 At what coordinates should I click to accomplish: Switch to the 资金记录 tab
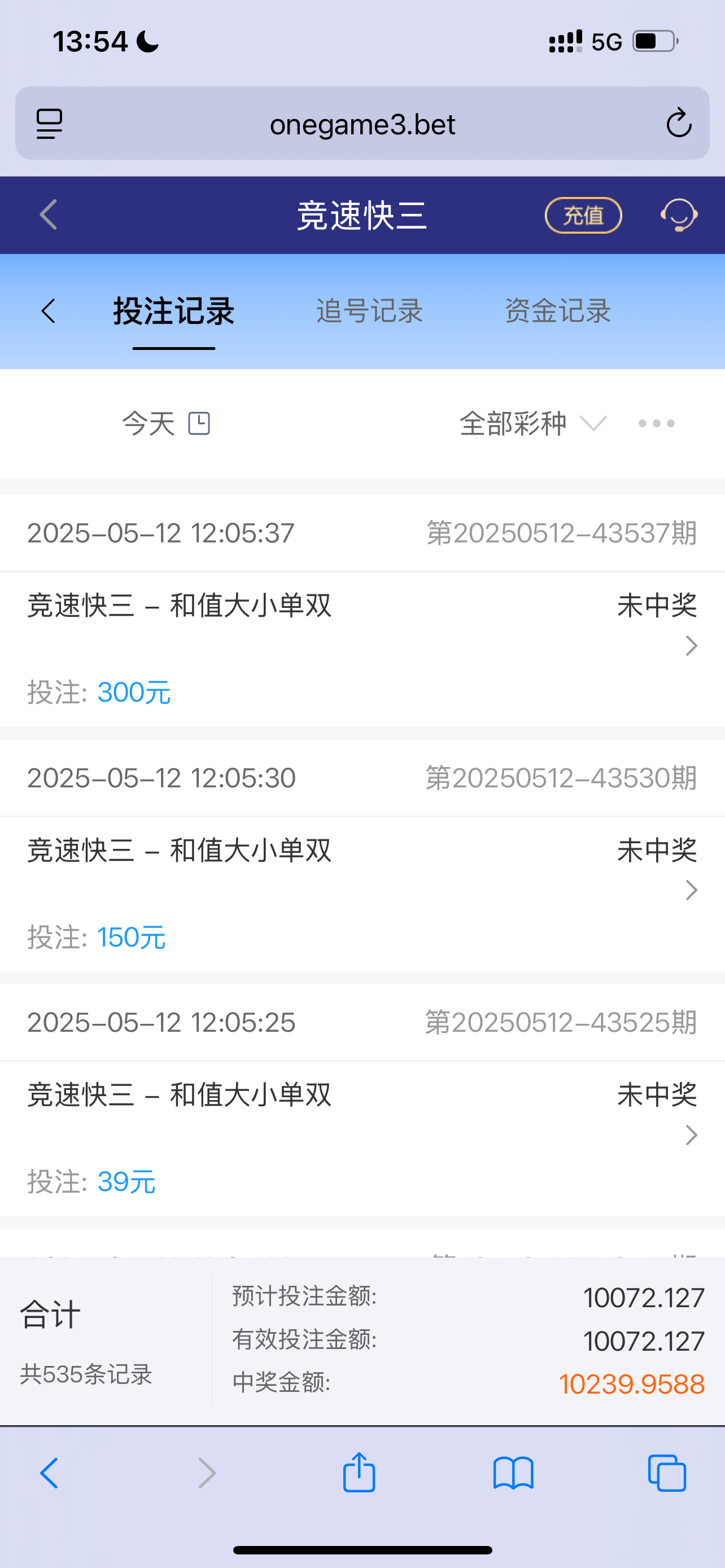tap(558, 311)
